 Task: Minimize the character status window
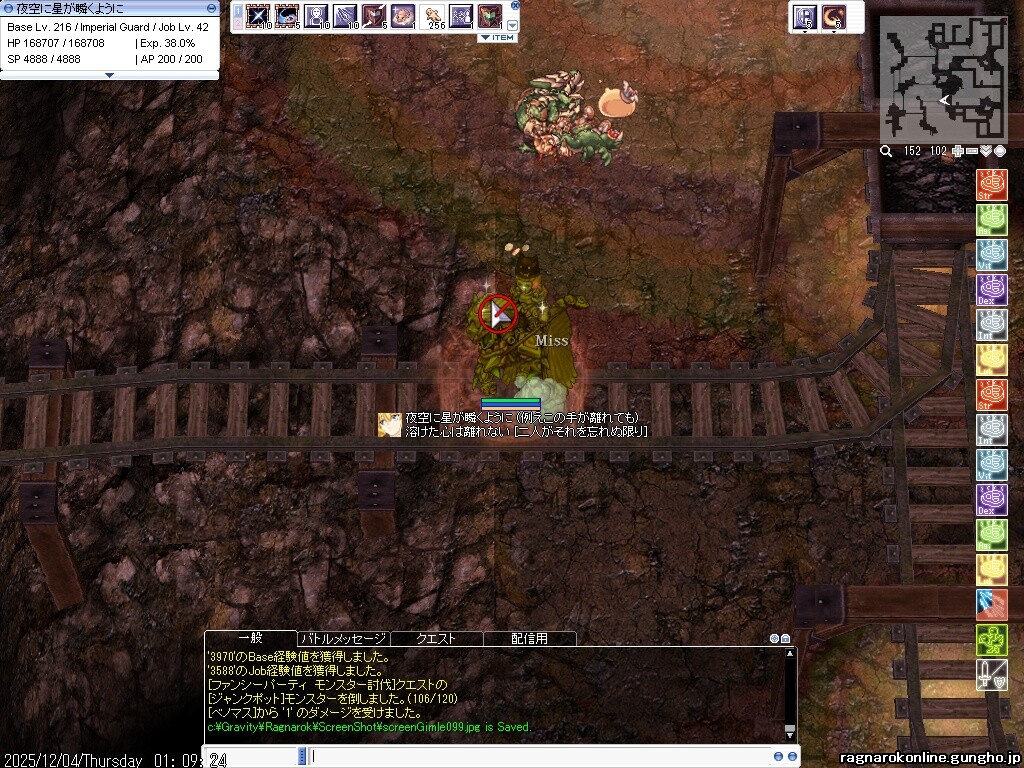[211, 8]
